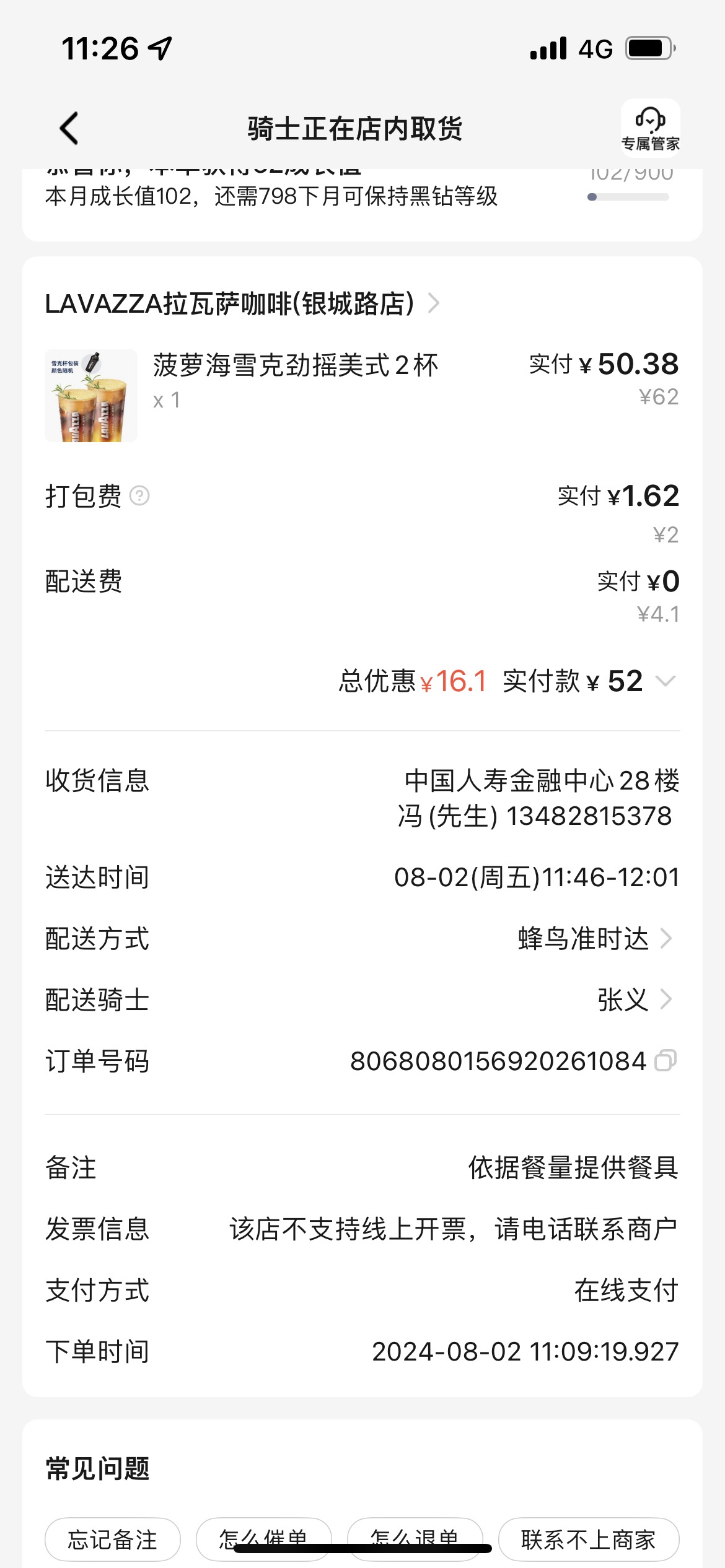725x1568 pixels.
Task: Expand the 实付款 ¥52 payment details
Action: point(666,681)
